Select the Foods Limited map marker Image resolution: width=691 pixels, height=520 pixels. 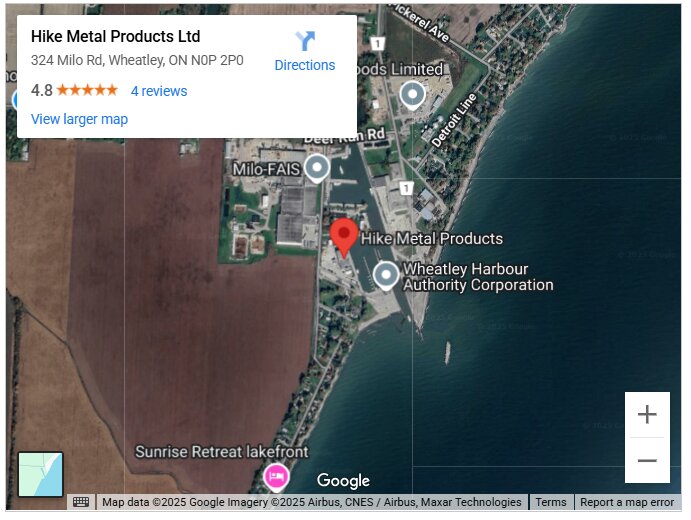point(412,95)
